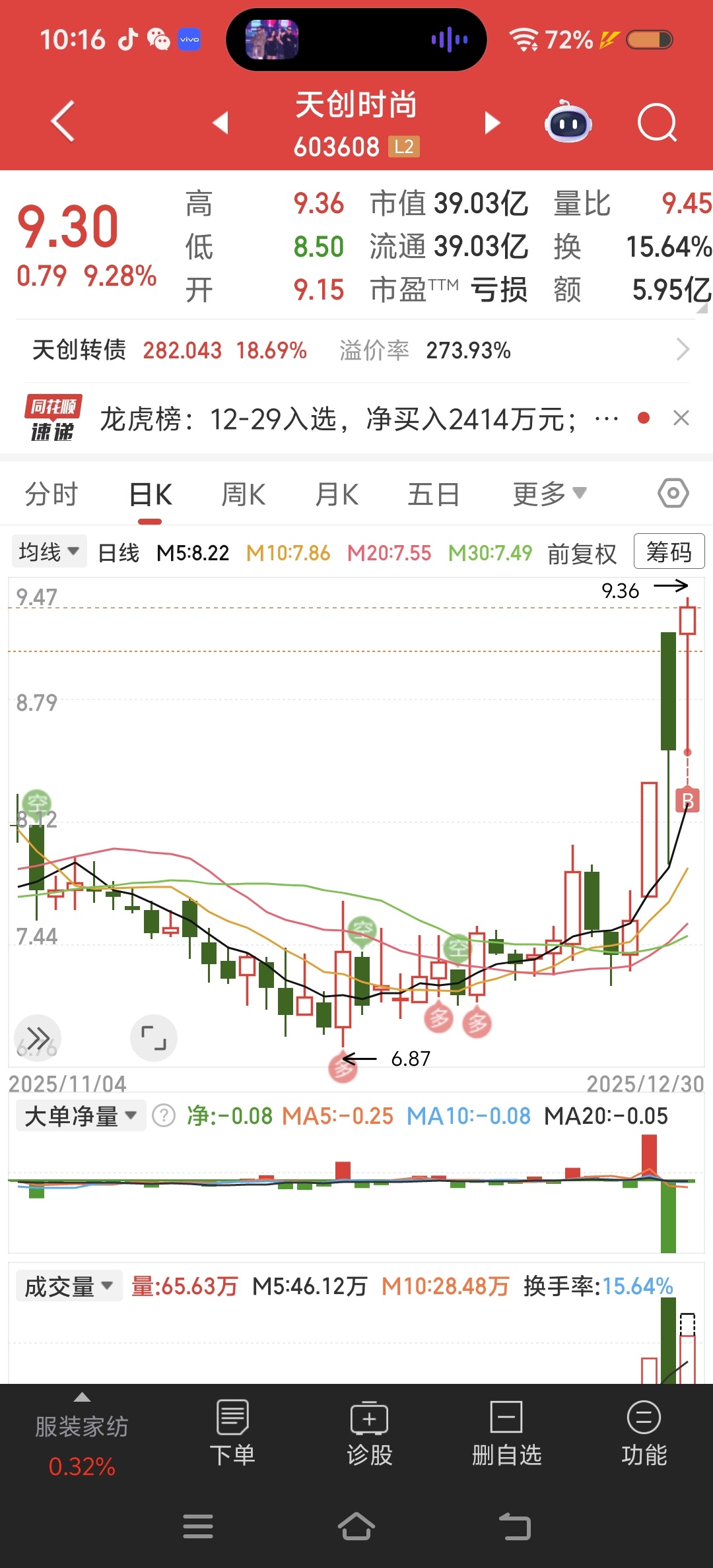Screen dimensions: 713x1568
Task: Expand the 均线 indicator dropdown
Action: pos(49,552)
